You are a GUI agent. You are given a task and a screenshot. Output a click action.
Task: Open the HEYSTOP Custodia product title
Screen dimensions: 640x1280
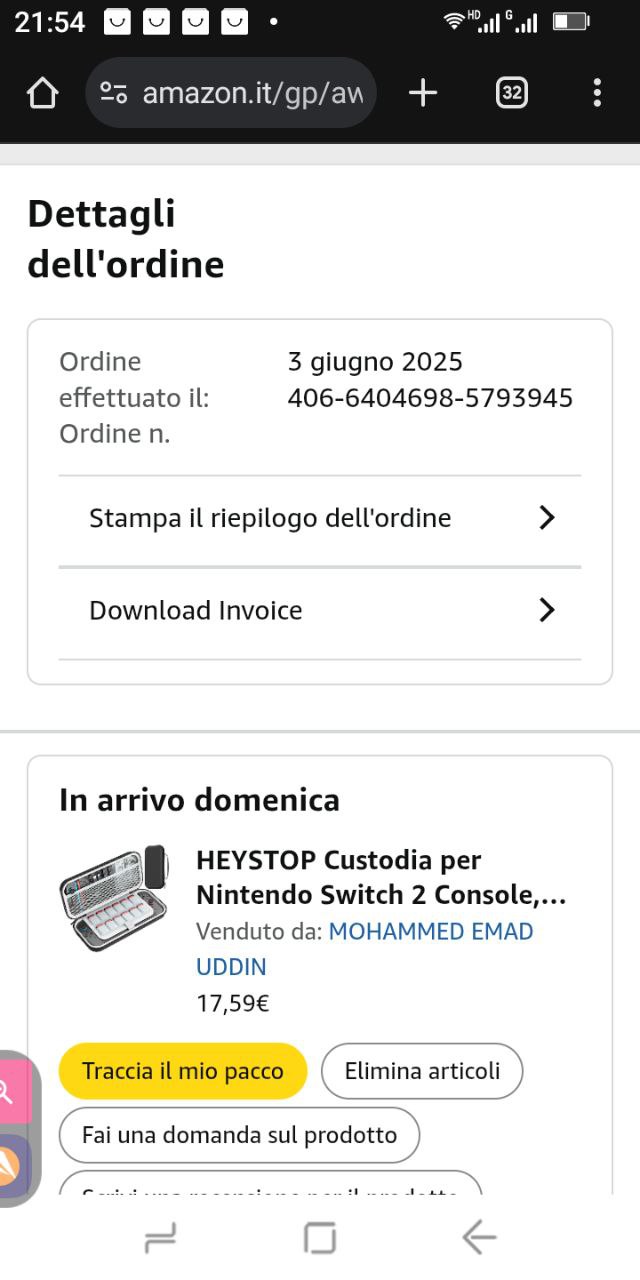[x=380, y=877]
